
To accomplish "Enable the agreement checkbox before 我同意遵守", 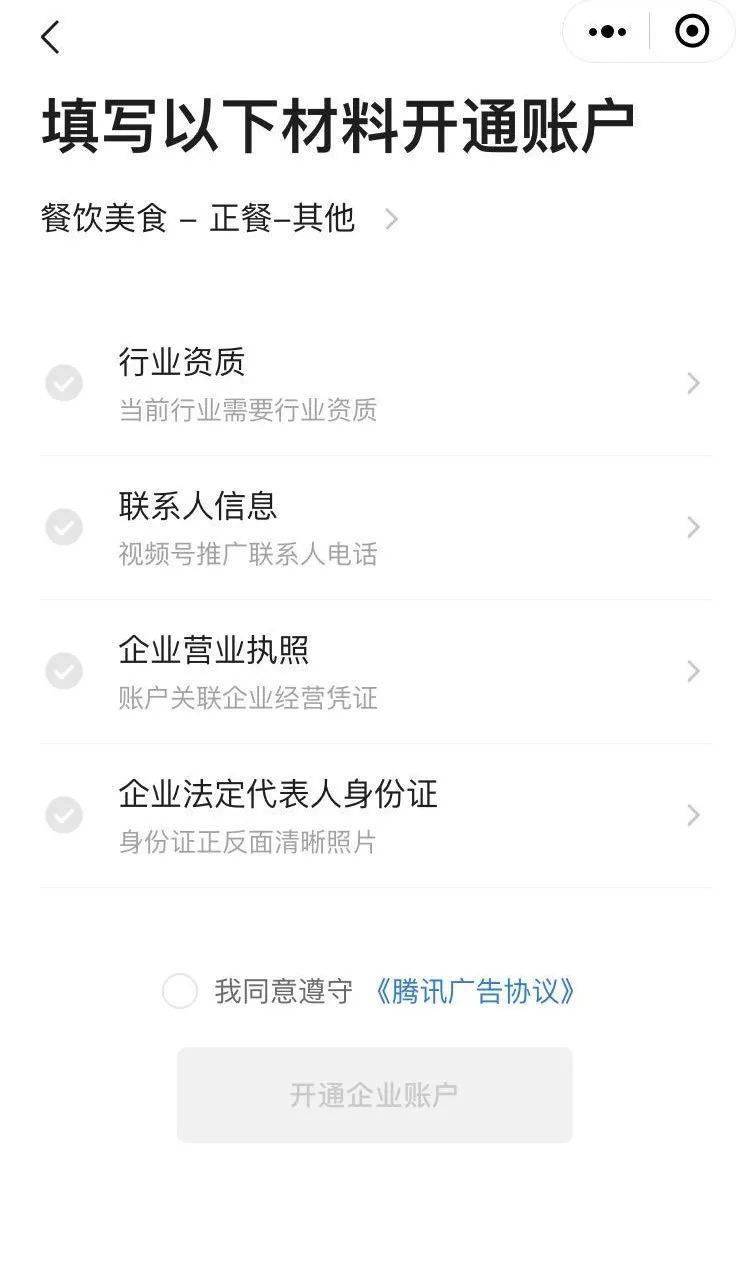I will pyautogui.click(x=180, y=991).
